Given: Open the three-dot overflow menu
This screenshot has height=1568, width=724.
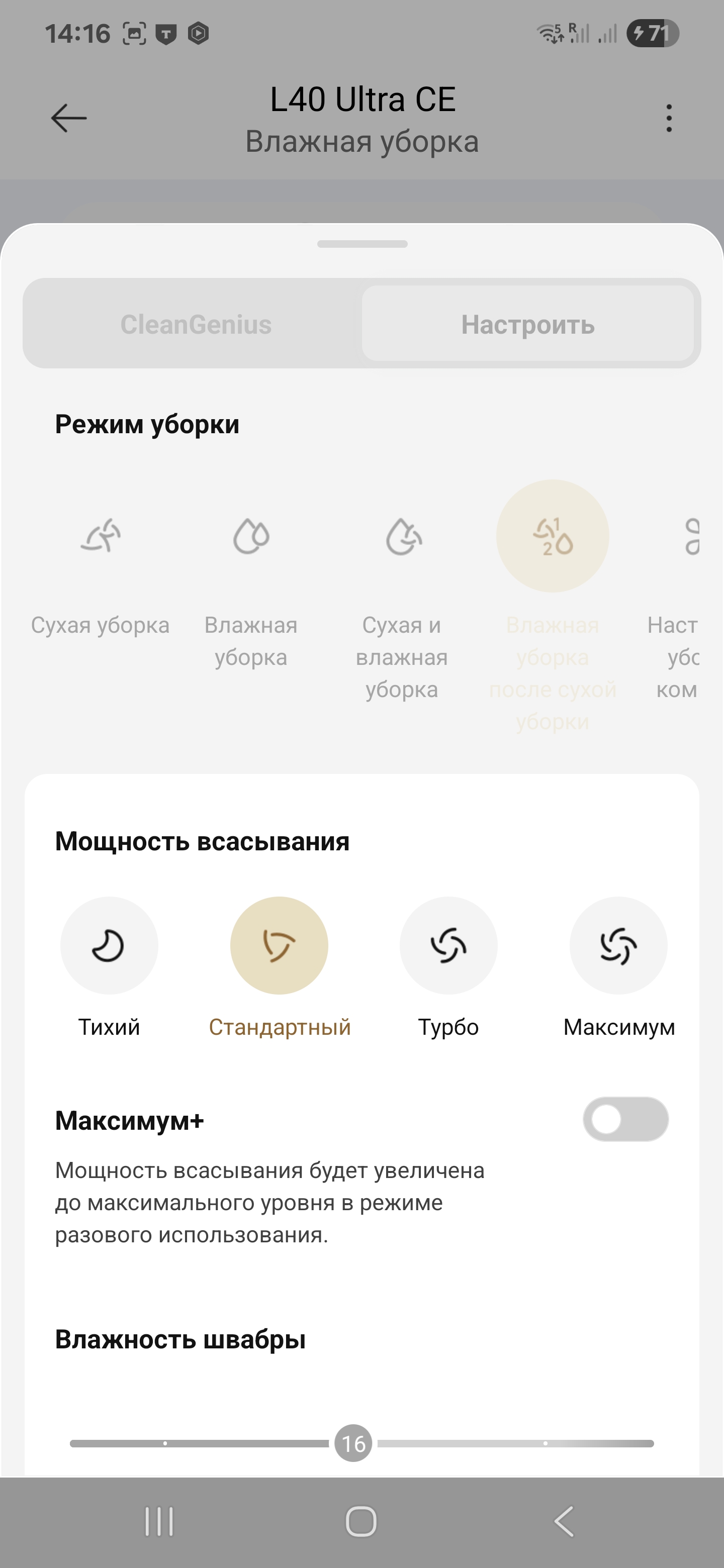Looking at the screenshot, I should click(x=669, y=118).
